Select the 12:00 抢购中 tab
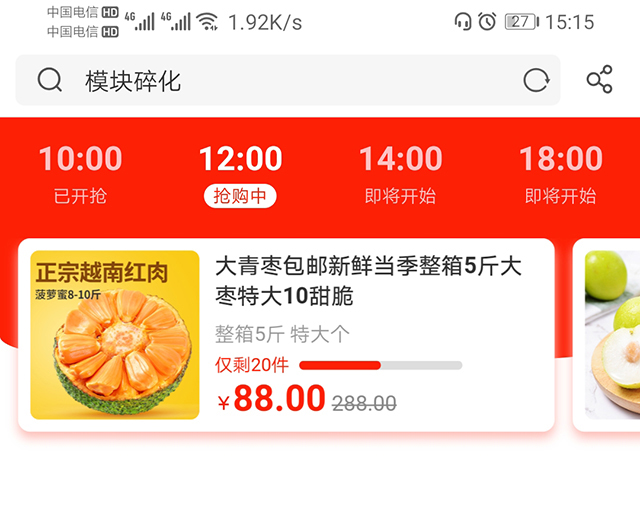This screenshot has height=519, width=640. pos(240,172)
